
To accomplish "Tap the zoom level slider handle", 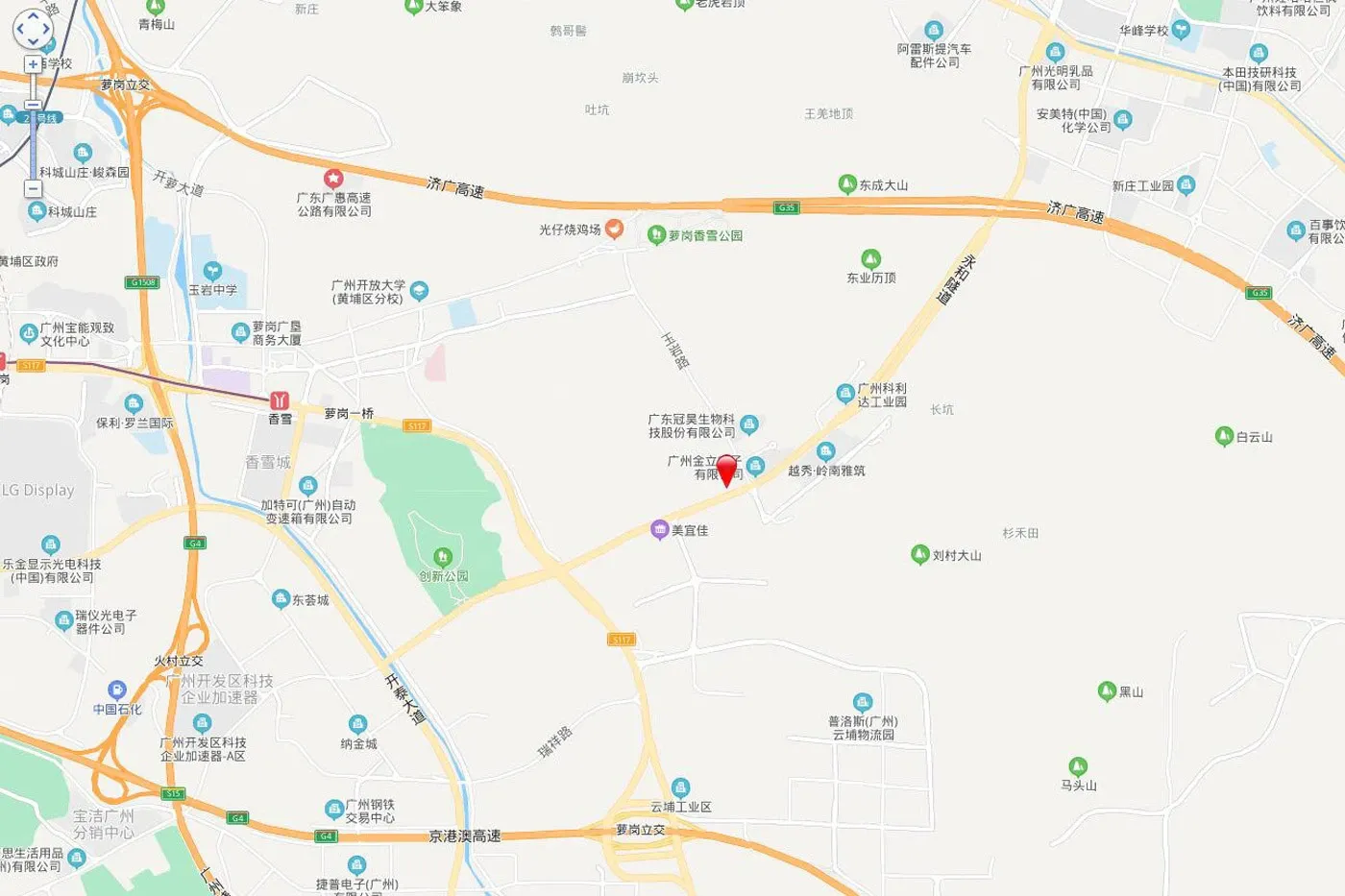I will pos(33,105).
